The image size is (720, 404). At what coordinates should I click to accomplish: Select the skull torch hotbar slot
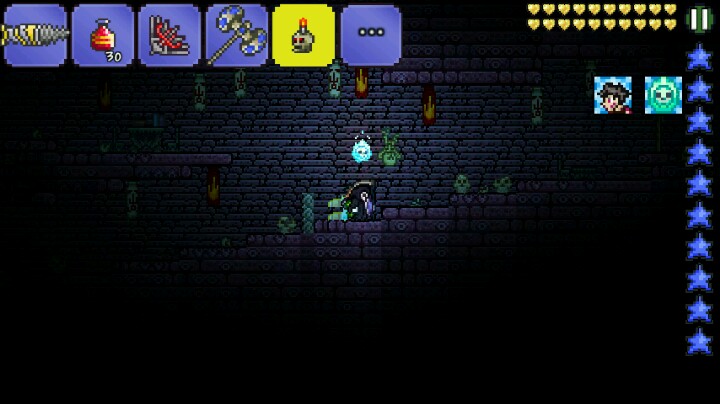(x=304, y=35)
